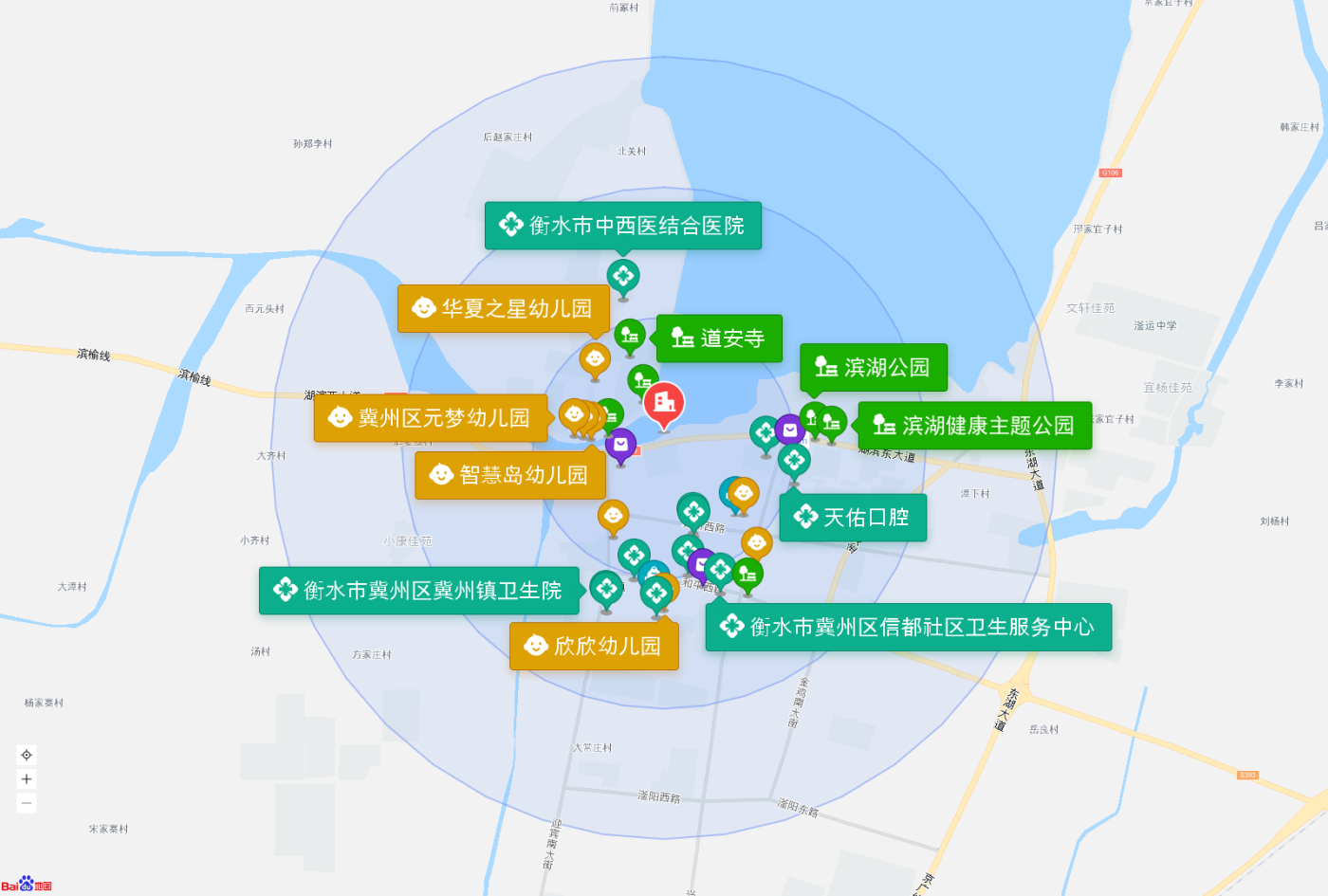Screen dimensions: 1328x896
Task: Tap 衡水市冀州区信都社区卫生服务中心 label
Action: pos(908,628)
